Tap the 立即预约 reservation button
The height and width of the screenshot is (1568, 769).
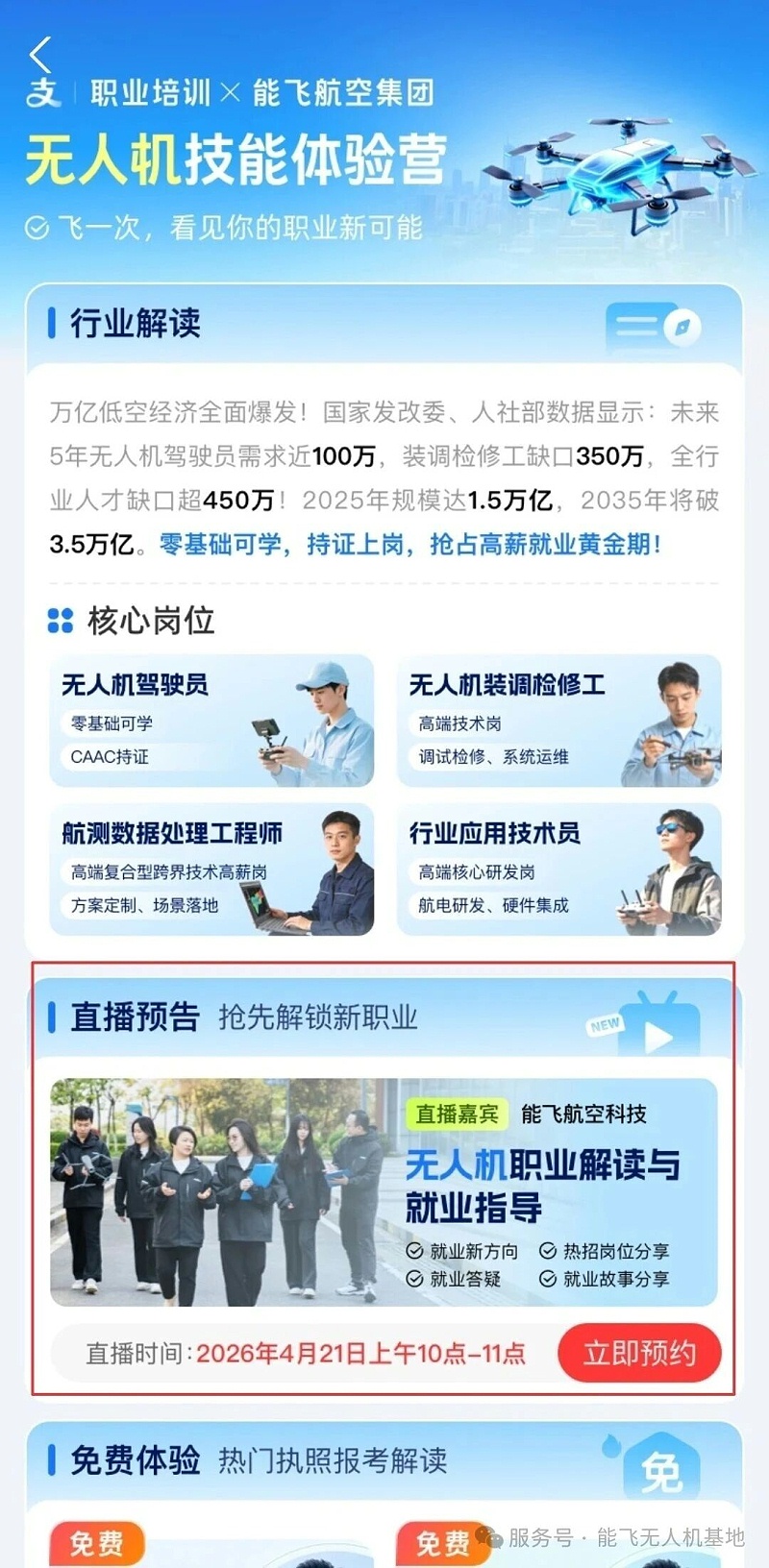(639, 1353)
